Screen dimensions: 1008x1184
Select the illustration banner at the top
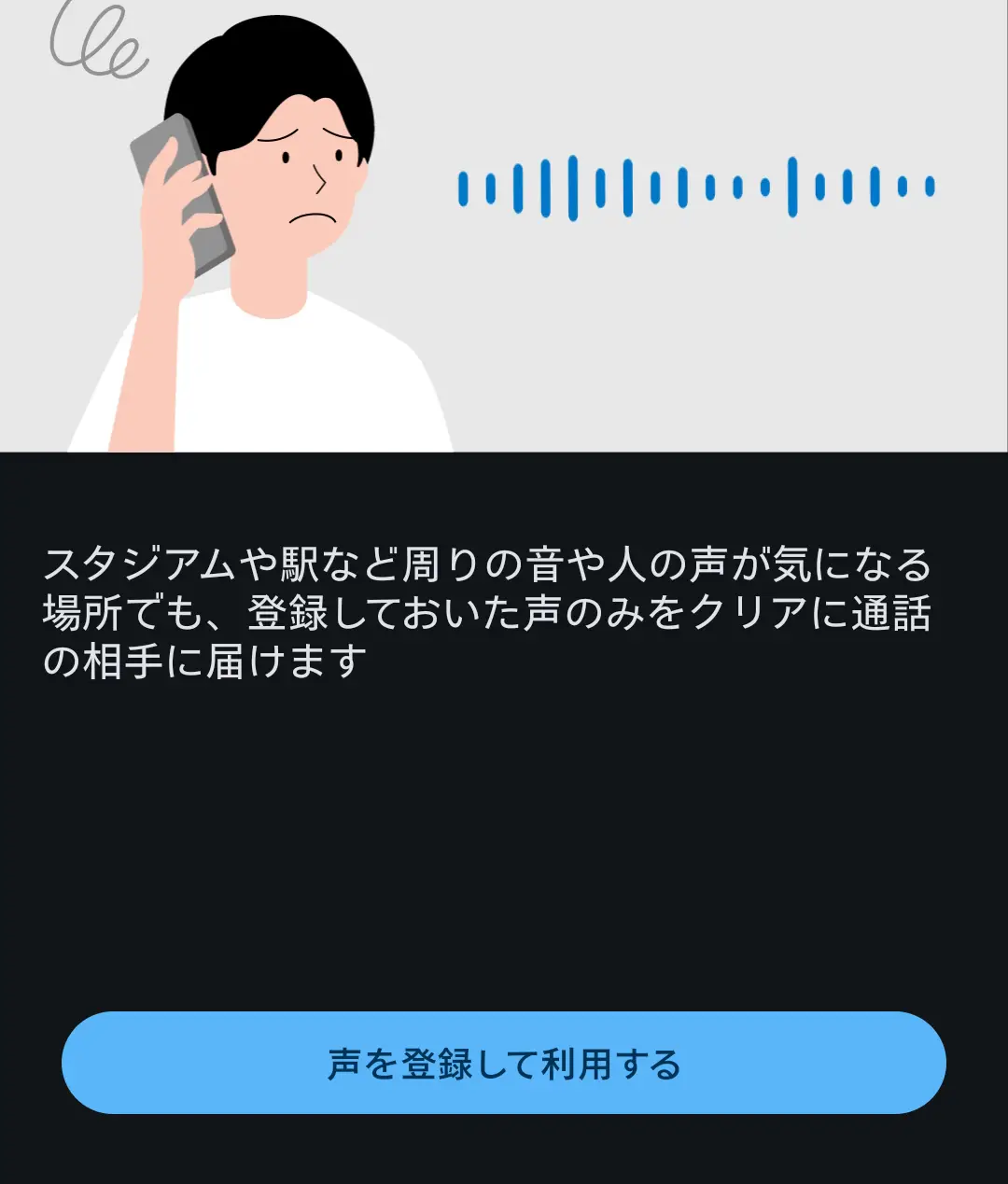[x=504, y=224]
